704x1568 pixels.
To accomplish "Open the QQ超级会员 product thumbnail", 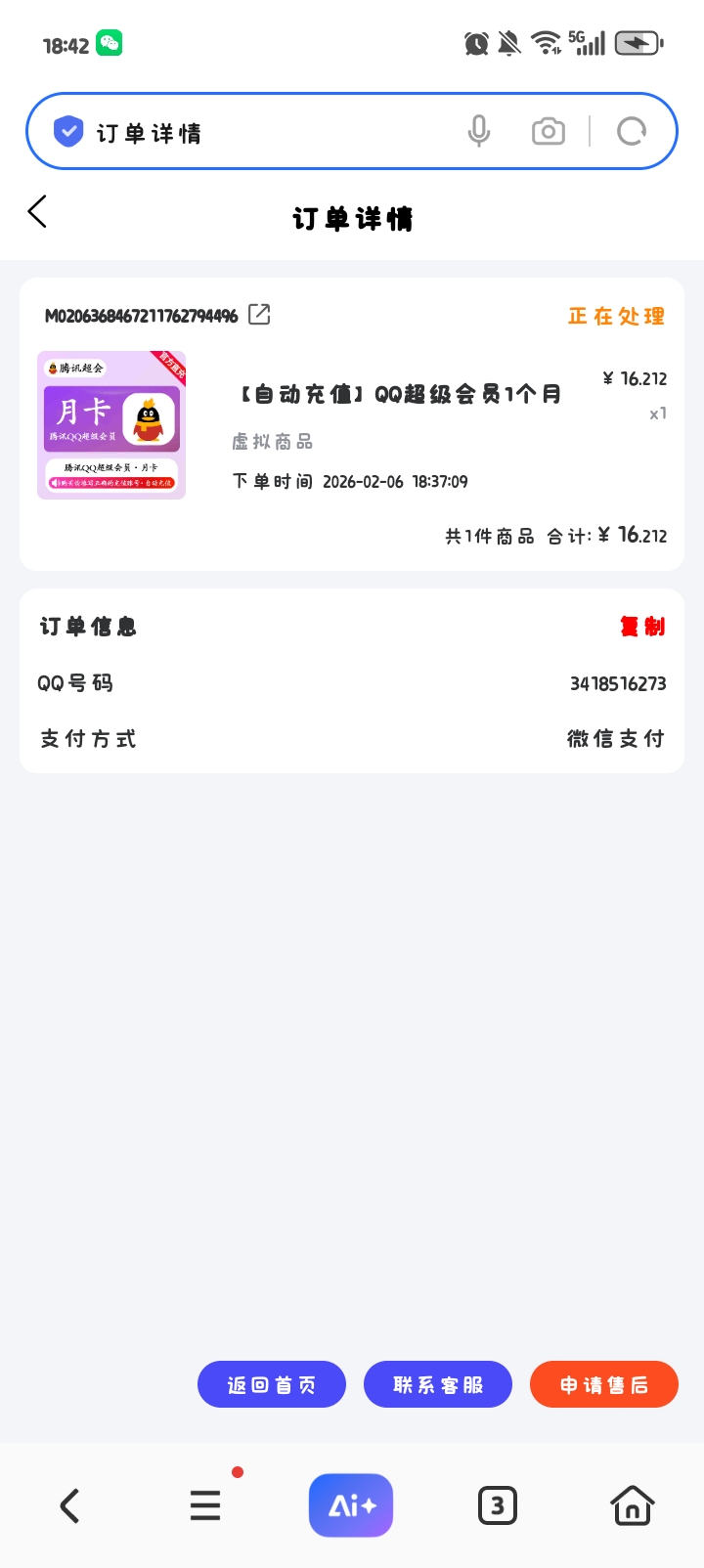I will pyautogui.click(x=111, y=425).
